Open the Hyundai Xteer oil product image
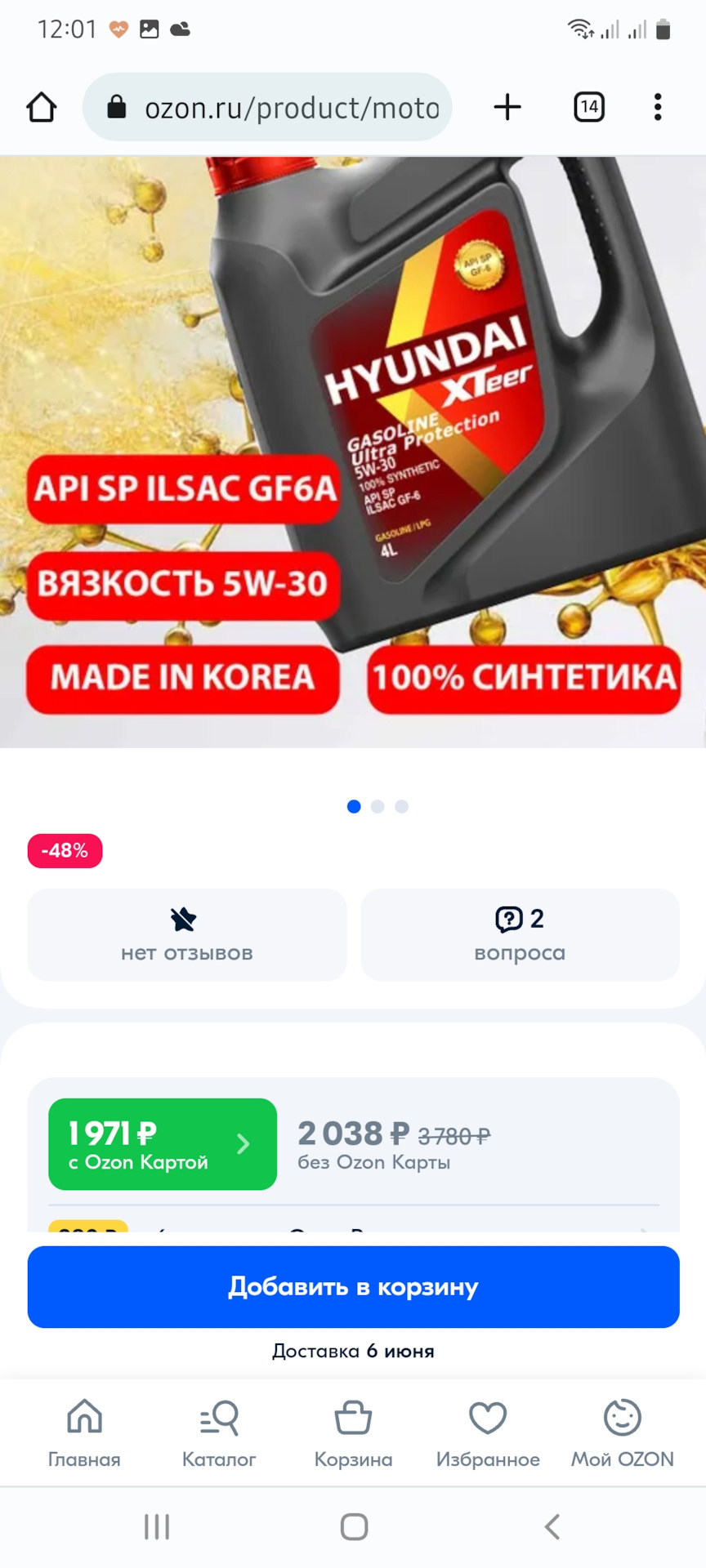The width and height of the screenshot is (706, 1568). point(353,452)
